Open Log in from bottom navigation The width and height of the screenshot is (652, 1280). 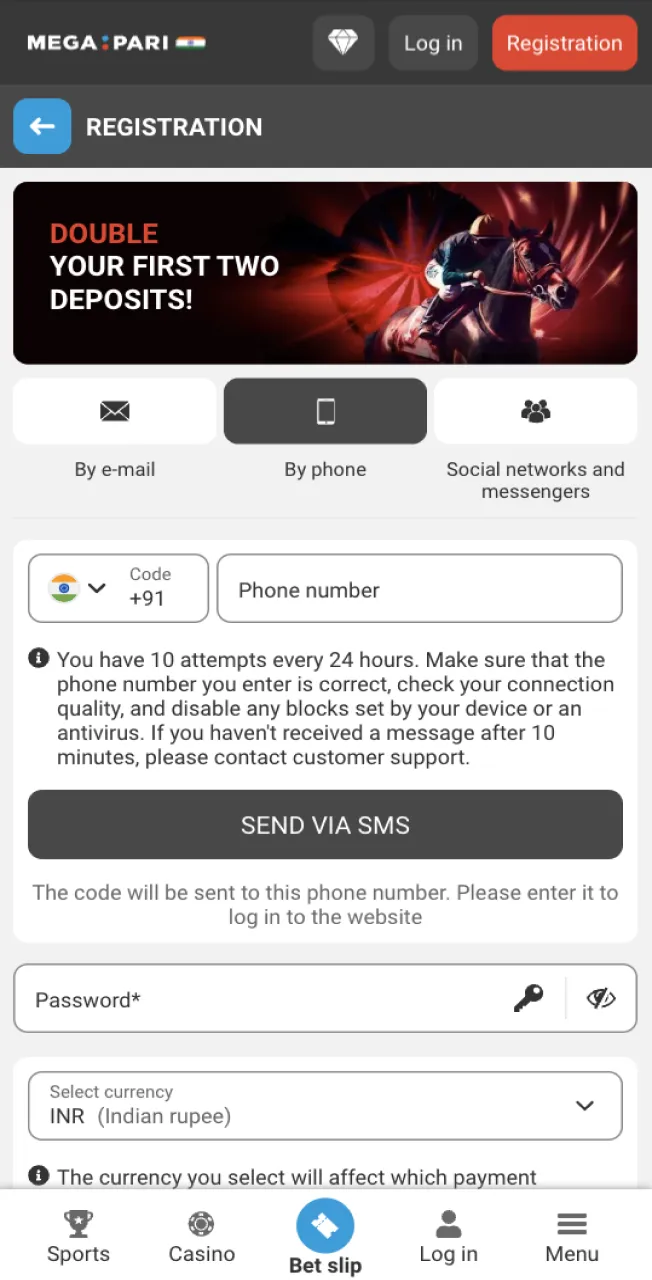[x=448, y=1236]
